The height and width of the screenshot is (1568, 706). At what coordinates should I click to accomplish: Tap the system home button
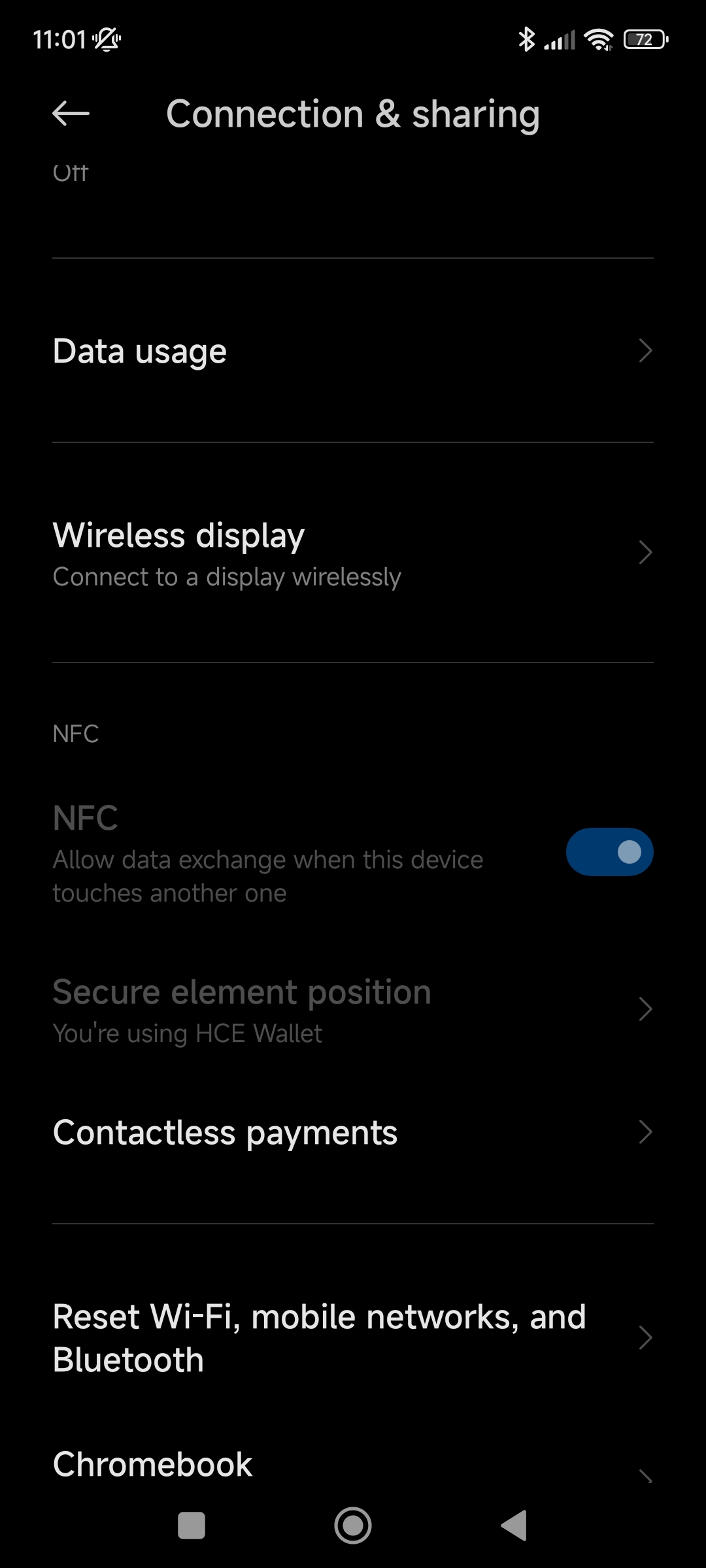(353, 1526)
